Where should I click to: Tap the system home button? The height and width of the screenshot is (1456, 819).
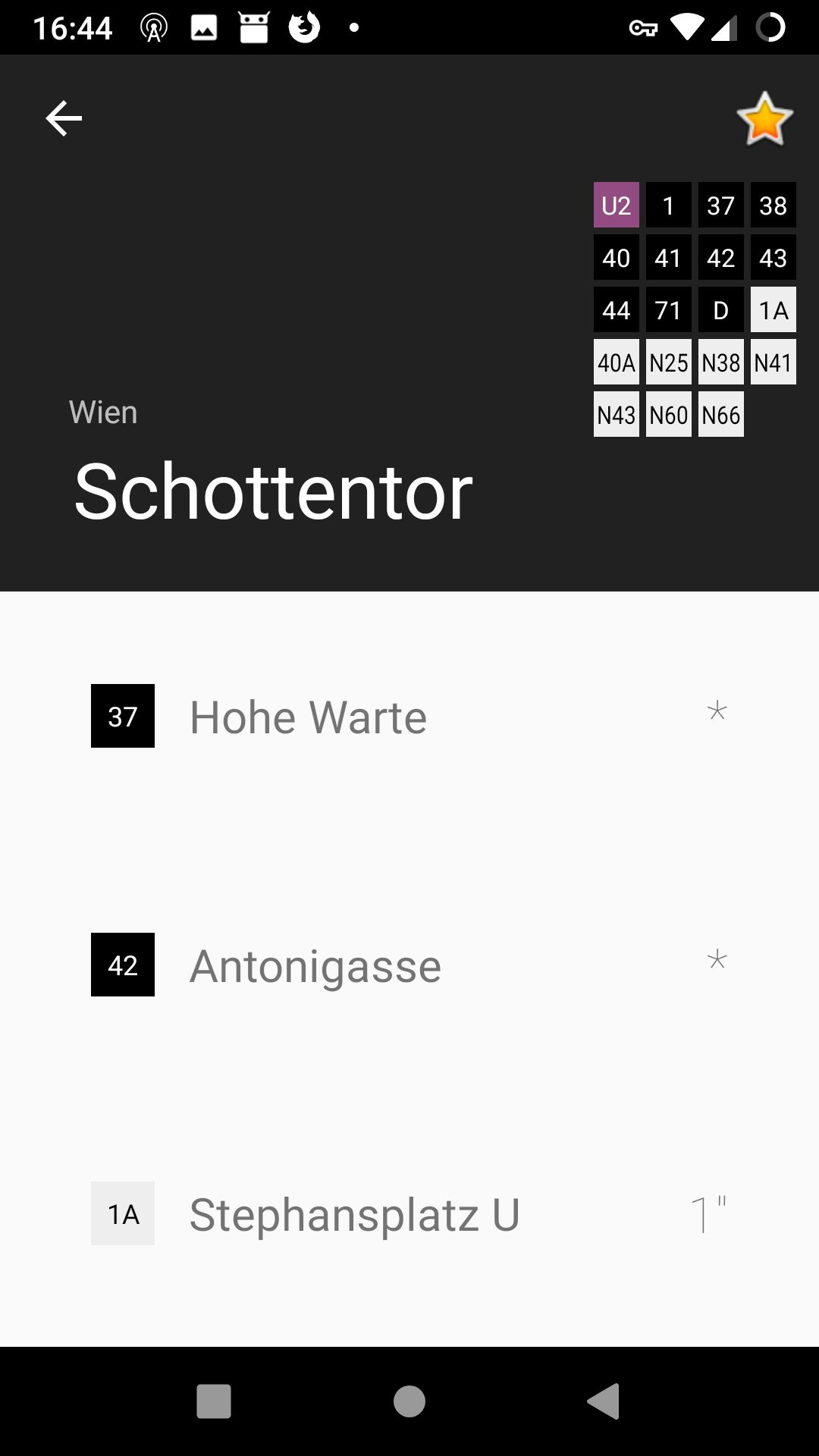point(409,1401)
